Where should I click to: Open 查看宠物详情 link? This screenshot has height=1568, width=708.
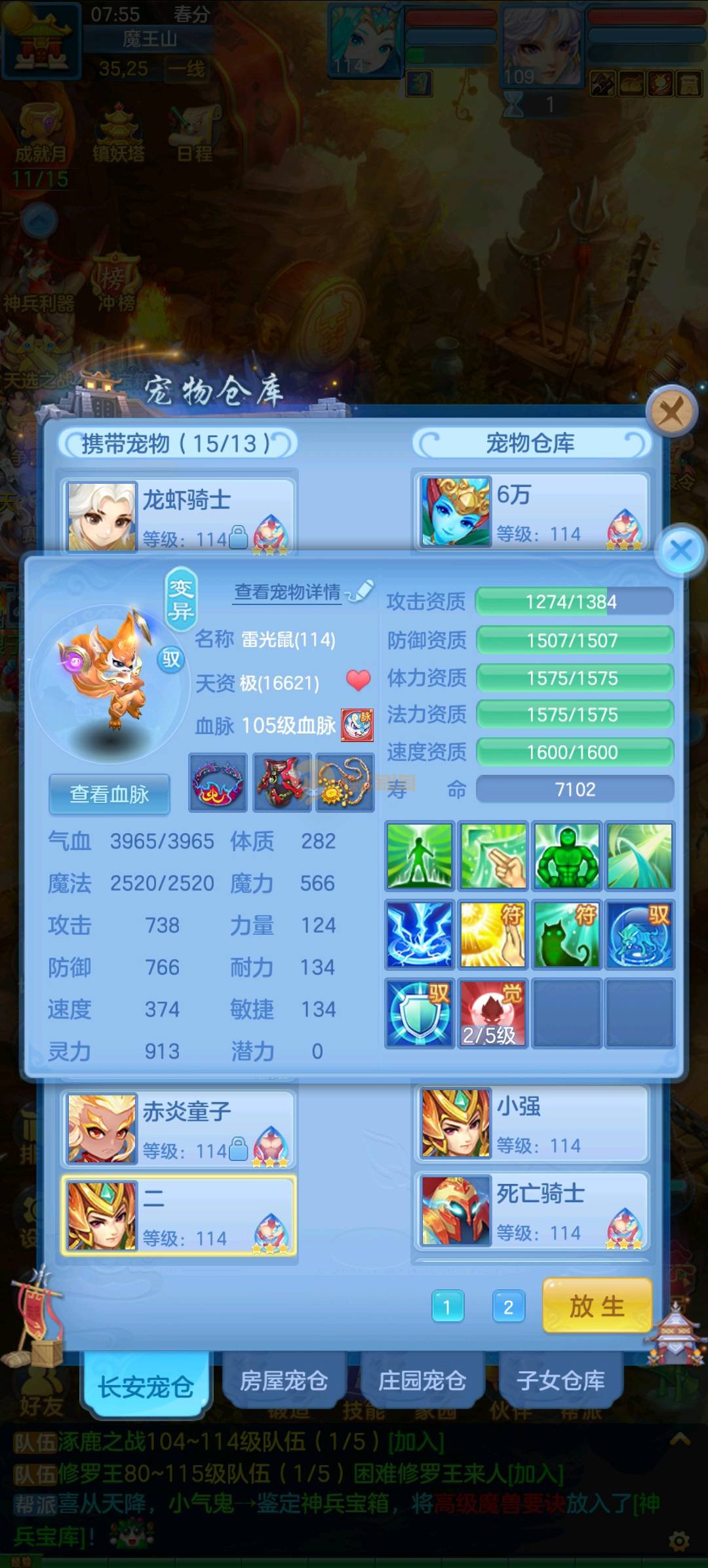tap(288, 592)
